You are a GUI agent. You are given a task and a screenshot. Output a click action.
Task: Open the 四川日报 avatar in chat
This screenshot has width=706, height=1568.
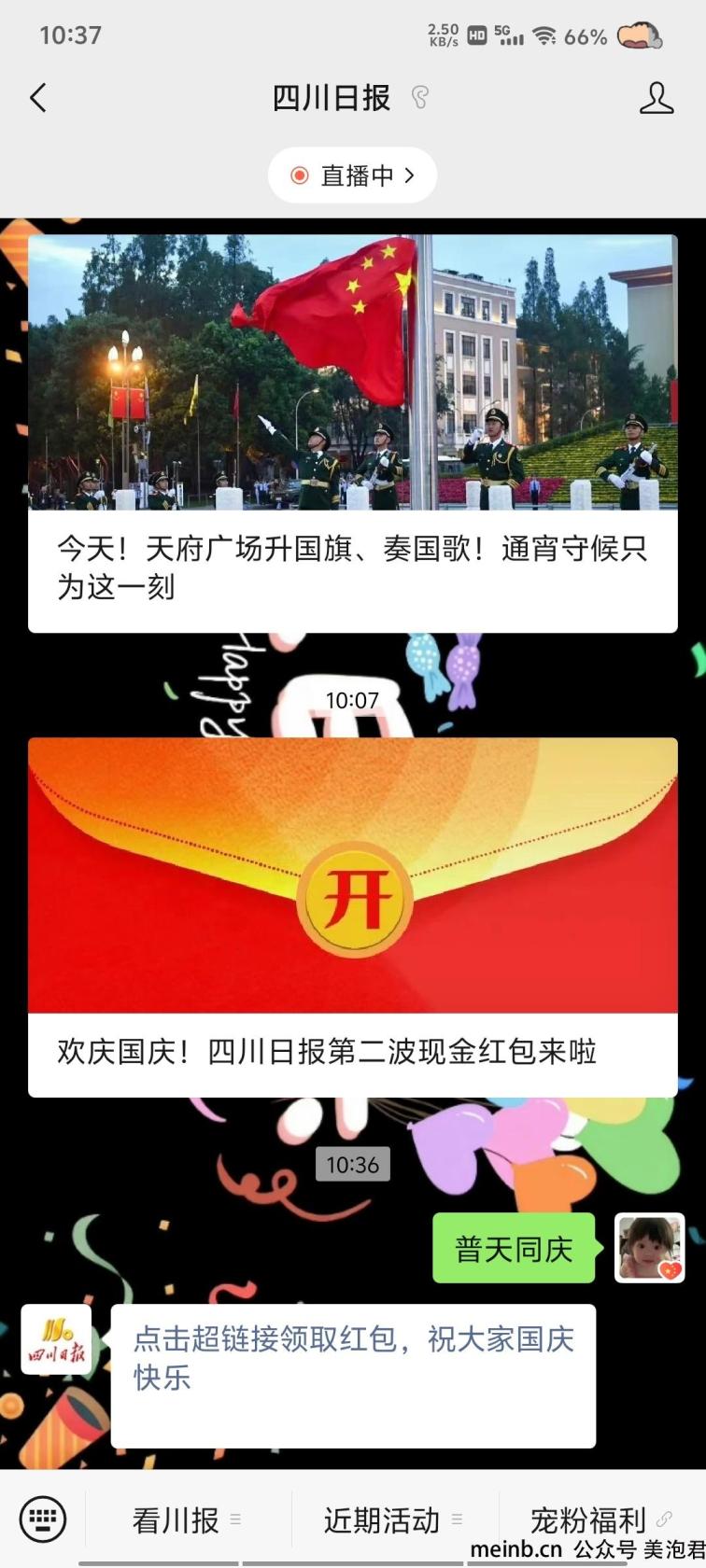point(56,1340)
